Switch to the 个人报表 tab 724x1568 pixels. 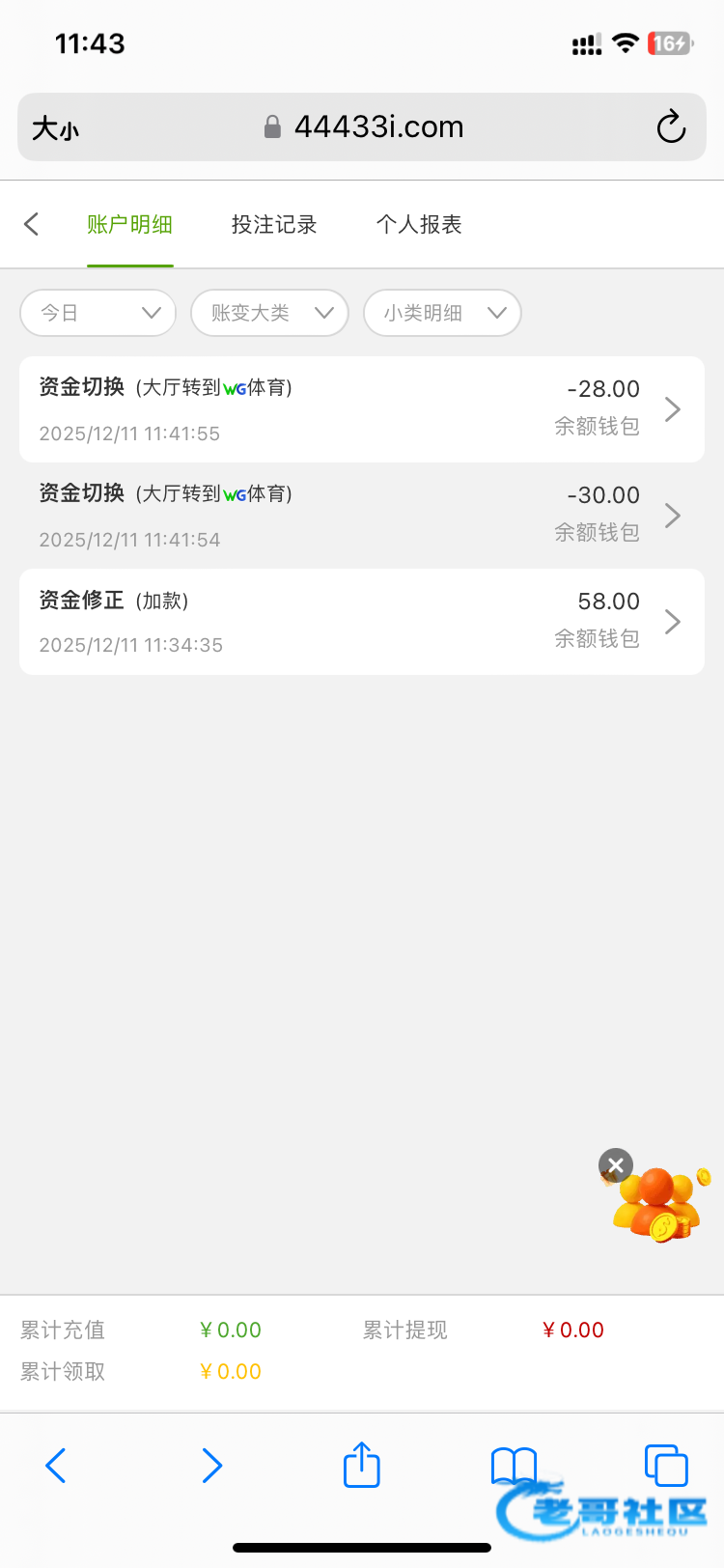click(419, 225)
